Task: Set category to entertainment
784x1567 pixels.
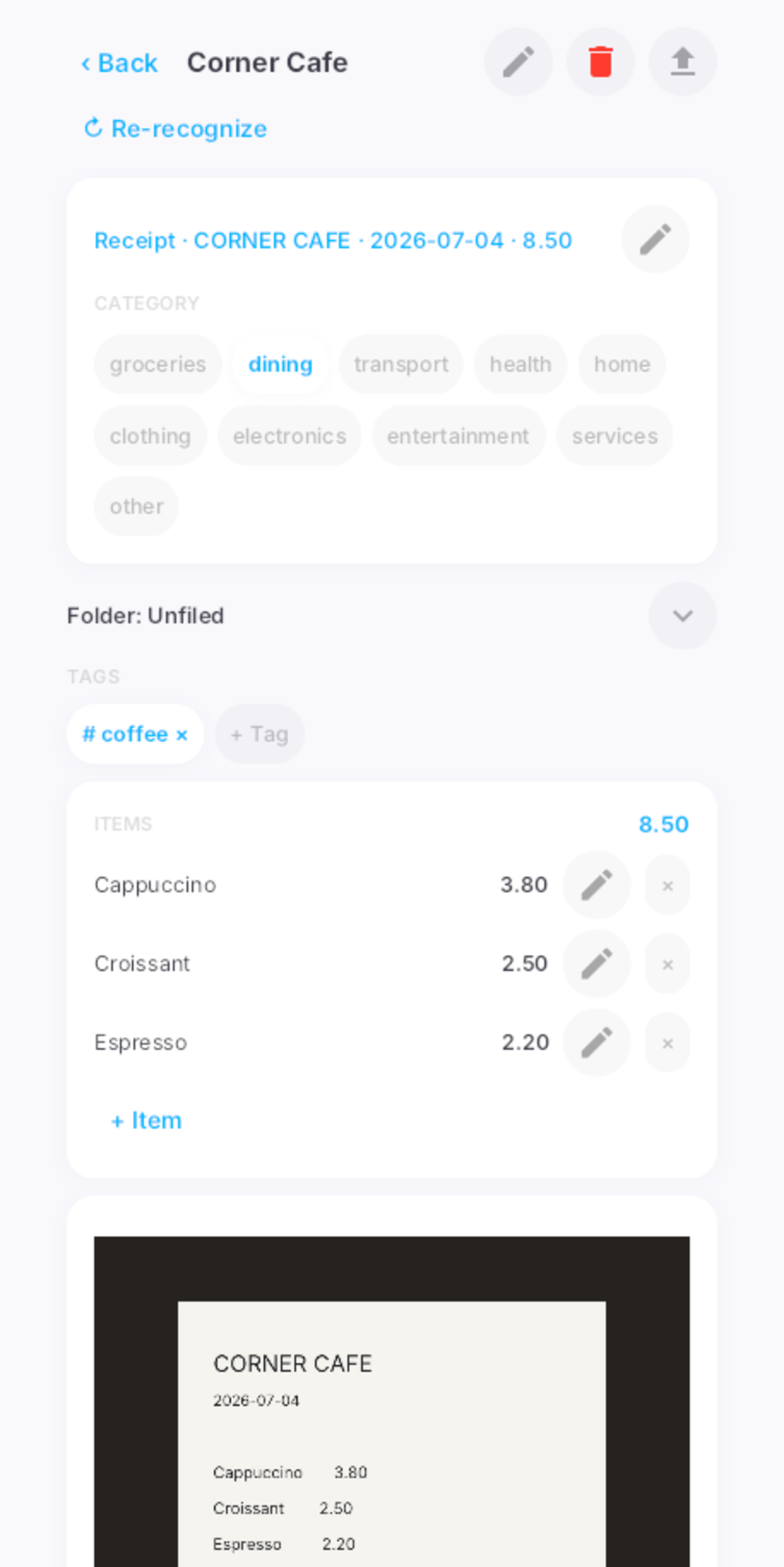Action: click(458, 436)
